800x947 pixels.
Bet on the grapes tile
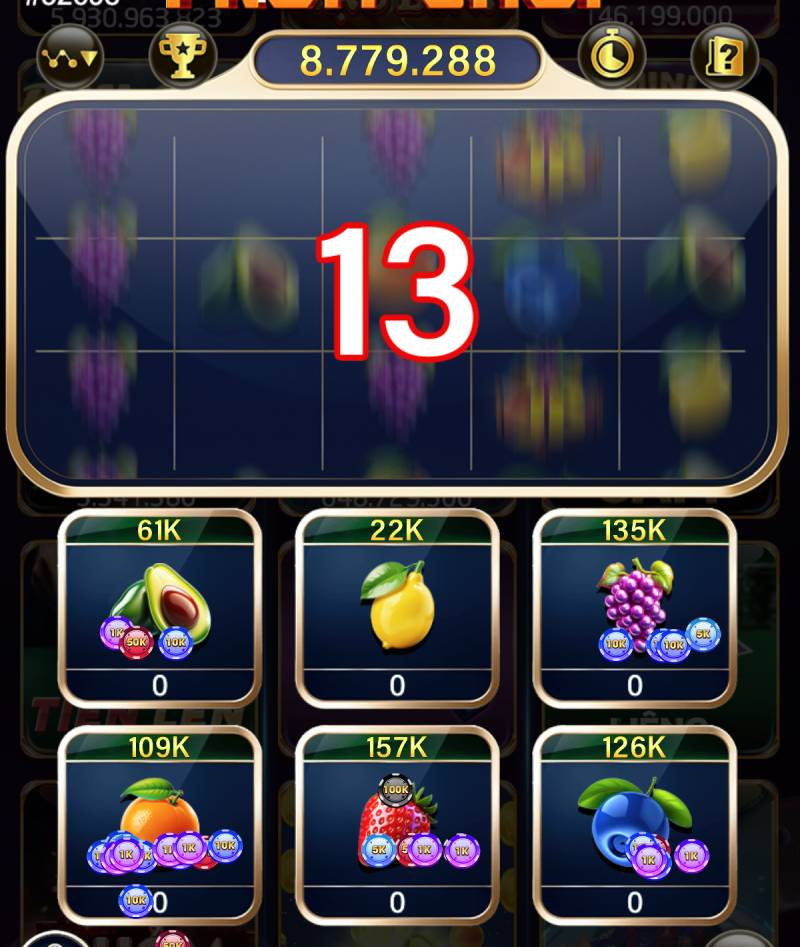[x=634, y=607]
